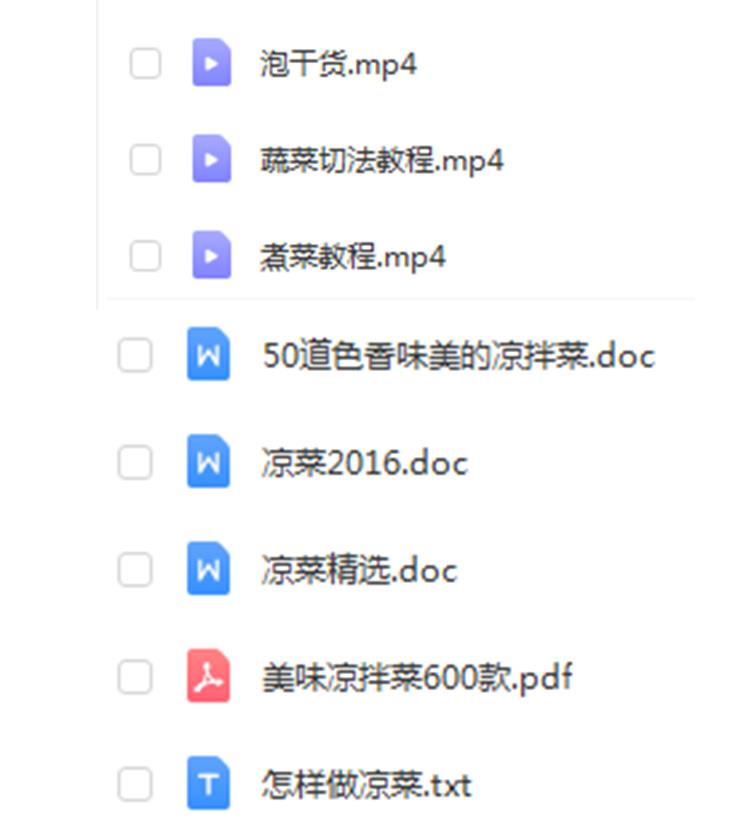The height and width of the screenshot is (837, 750).
Task: Select the checkbox next to 蔬菜切法教程.mp4
Action: pos(146,159)
